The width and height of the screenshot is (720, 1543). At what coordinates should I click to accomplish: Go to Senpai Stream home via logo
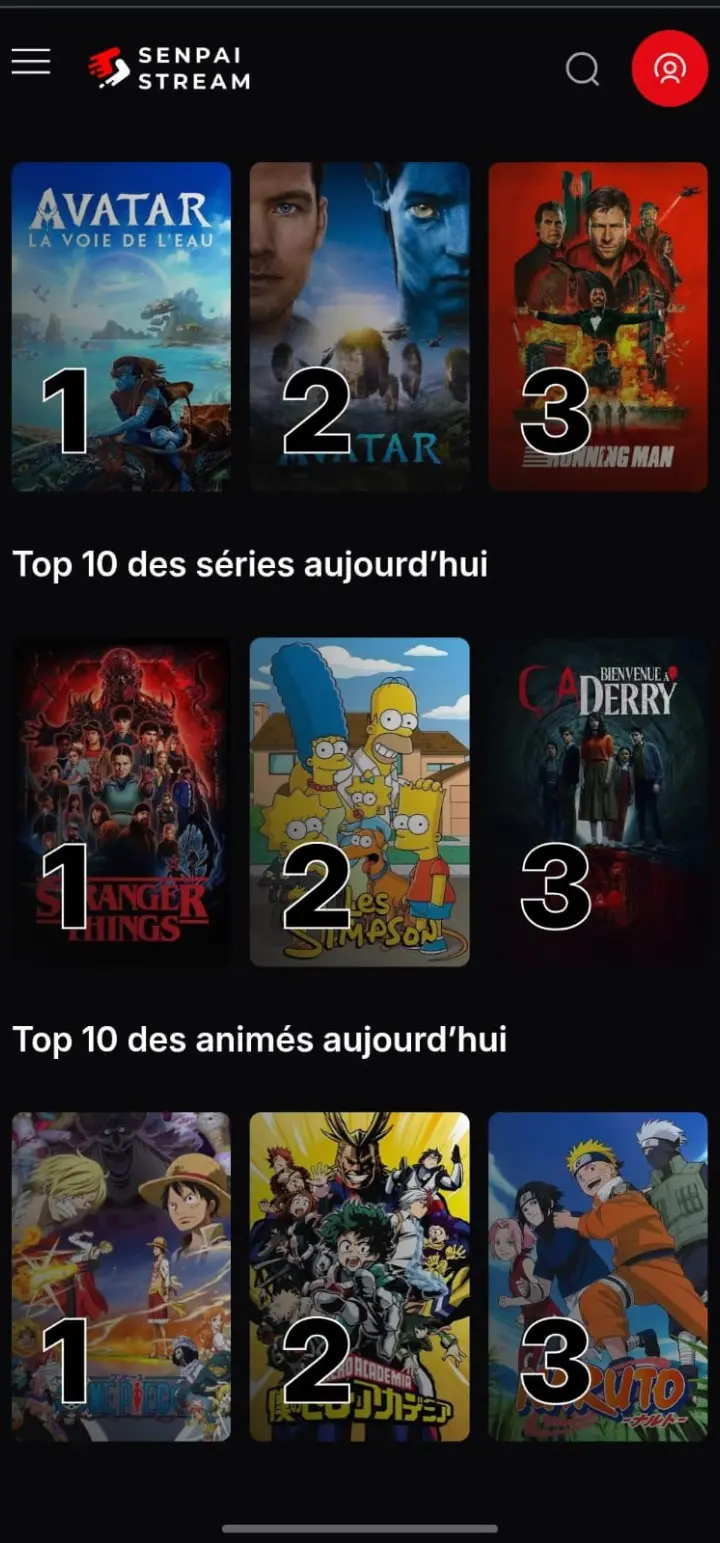(x=170, y=68)
